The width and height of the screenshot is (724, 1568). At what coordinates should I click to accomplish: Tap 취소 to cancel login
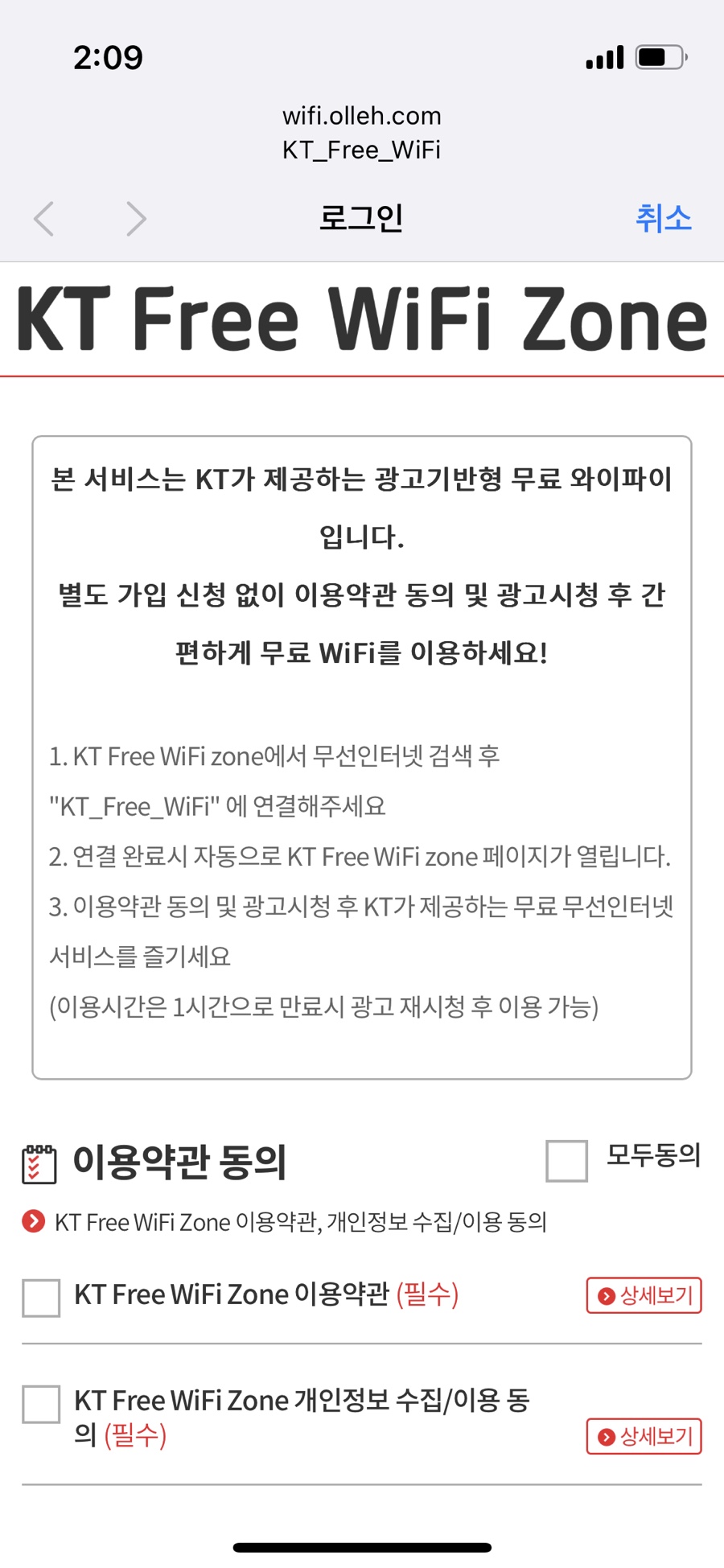click(x=663, y=218)
